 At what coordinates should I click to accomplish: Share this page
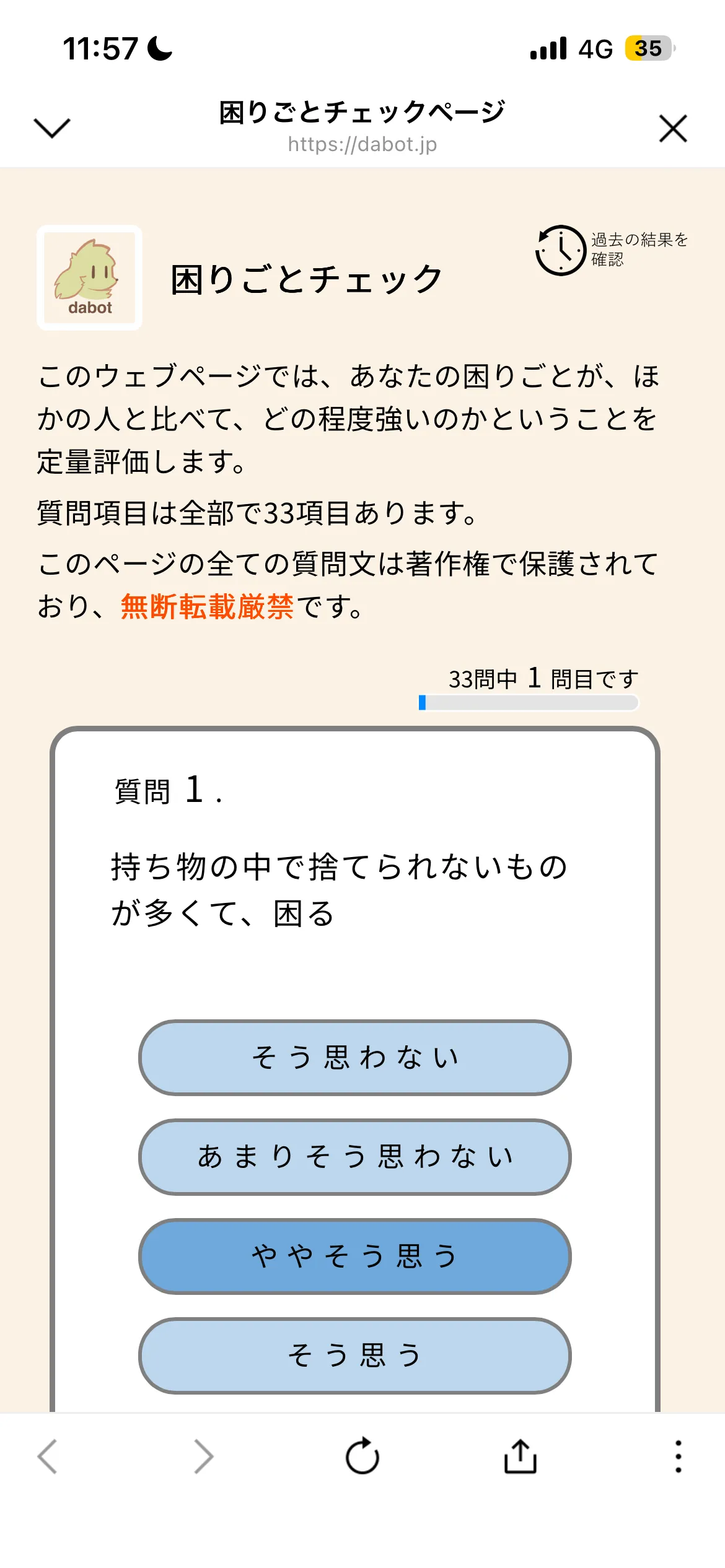[x=520, y=1456]
